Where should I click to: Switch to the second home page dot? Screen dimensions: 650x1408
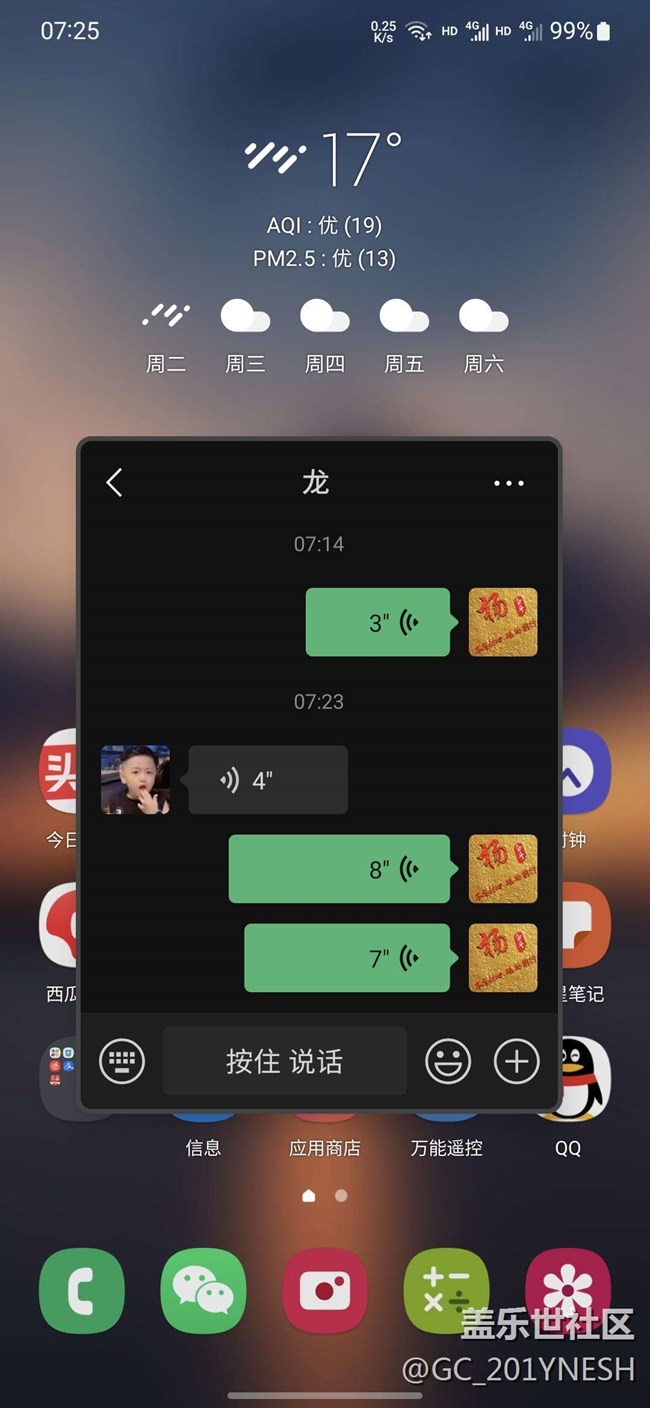pyautogui.click(x=341, y=1195)
